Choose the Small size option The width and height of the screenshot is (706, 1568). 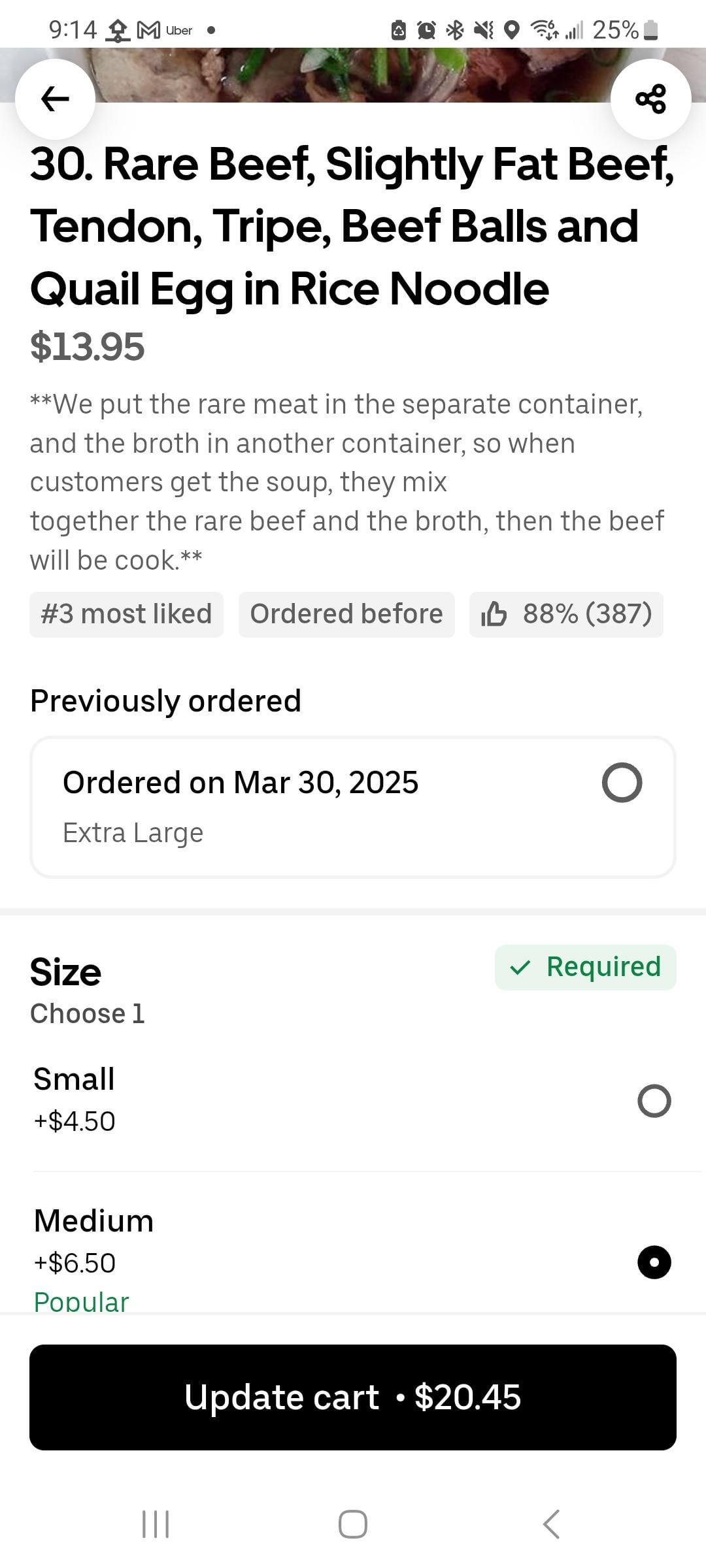tap(654, 1101)
